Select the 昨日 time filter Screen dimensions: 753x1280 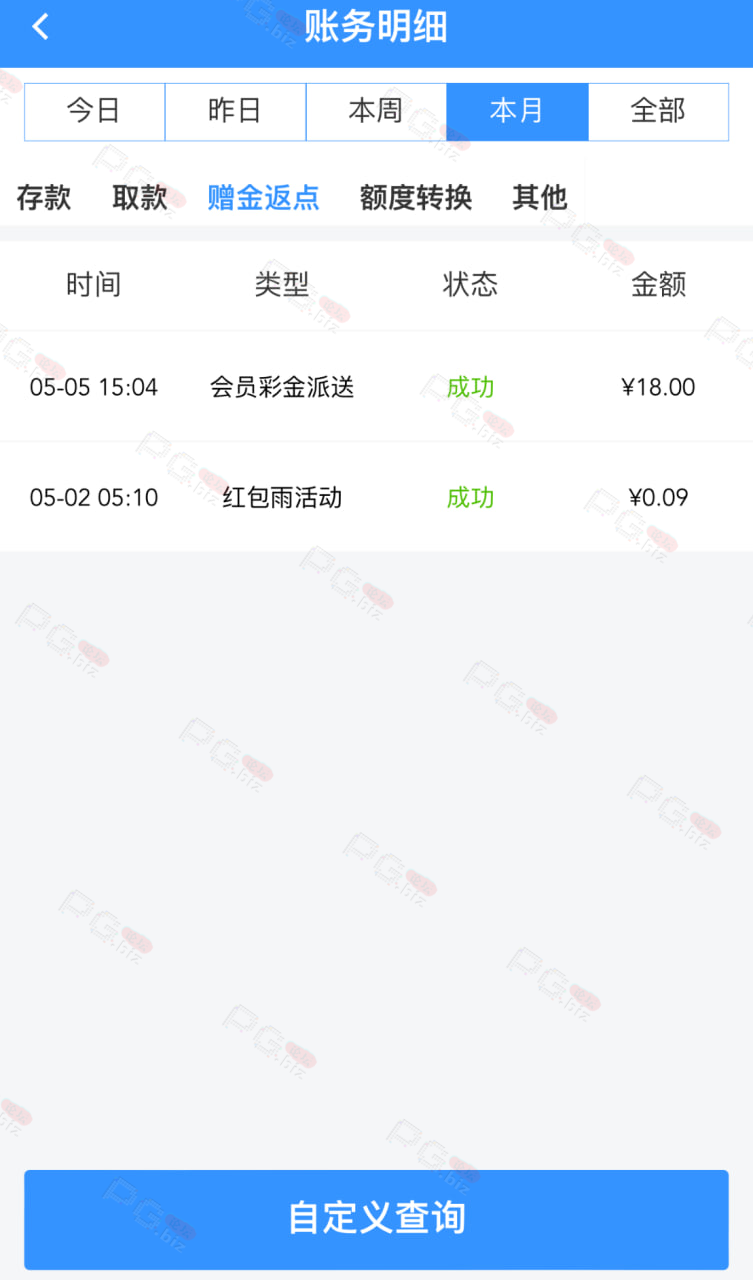(x=236, y=111)
